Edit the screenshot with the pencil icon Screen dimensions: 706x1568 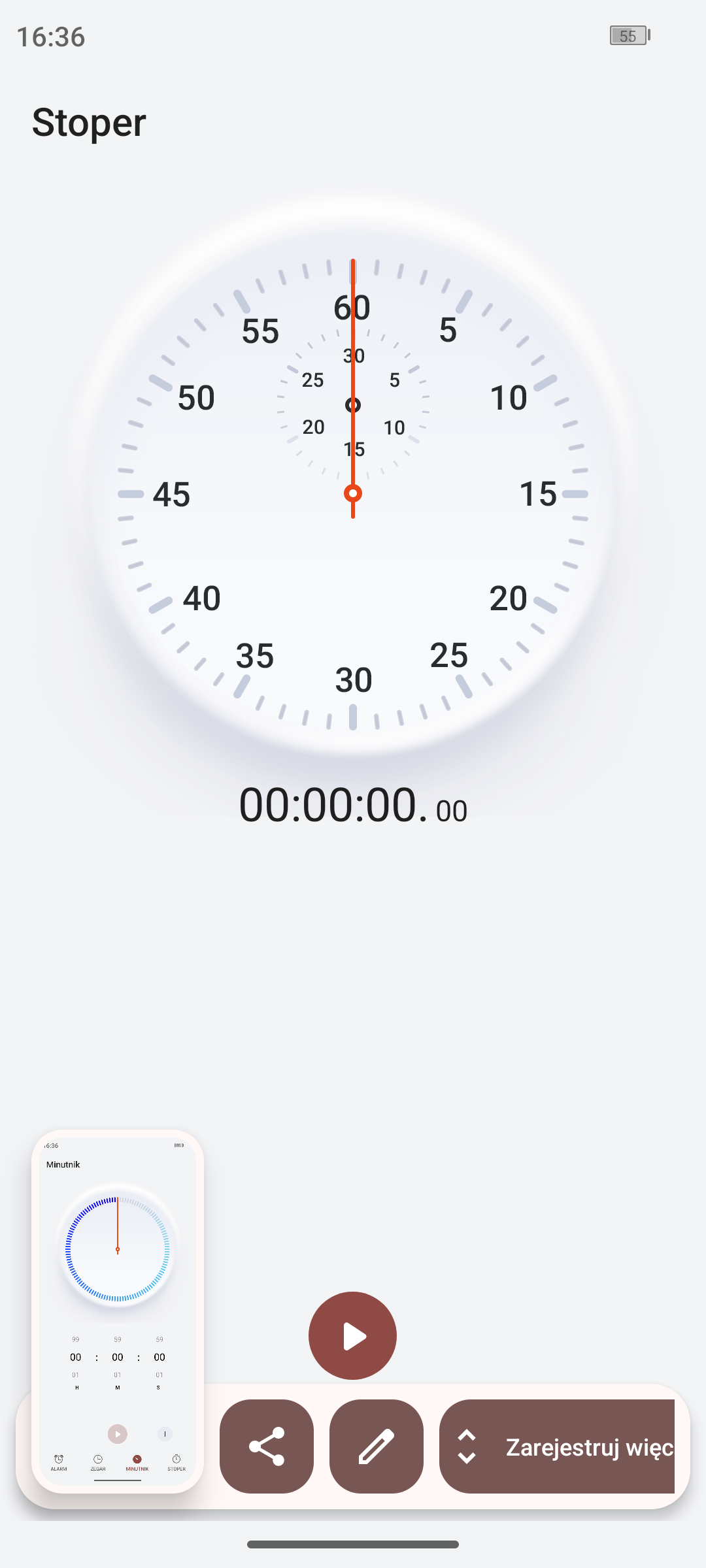pos(377,1446)
